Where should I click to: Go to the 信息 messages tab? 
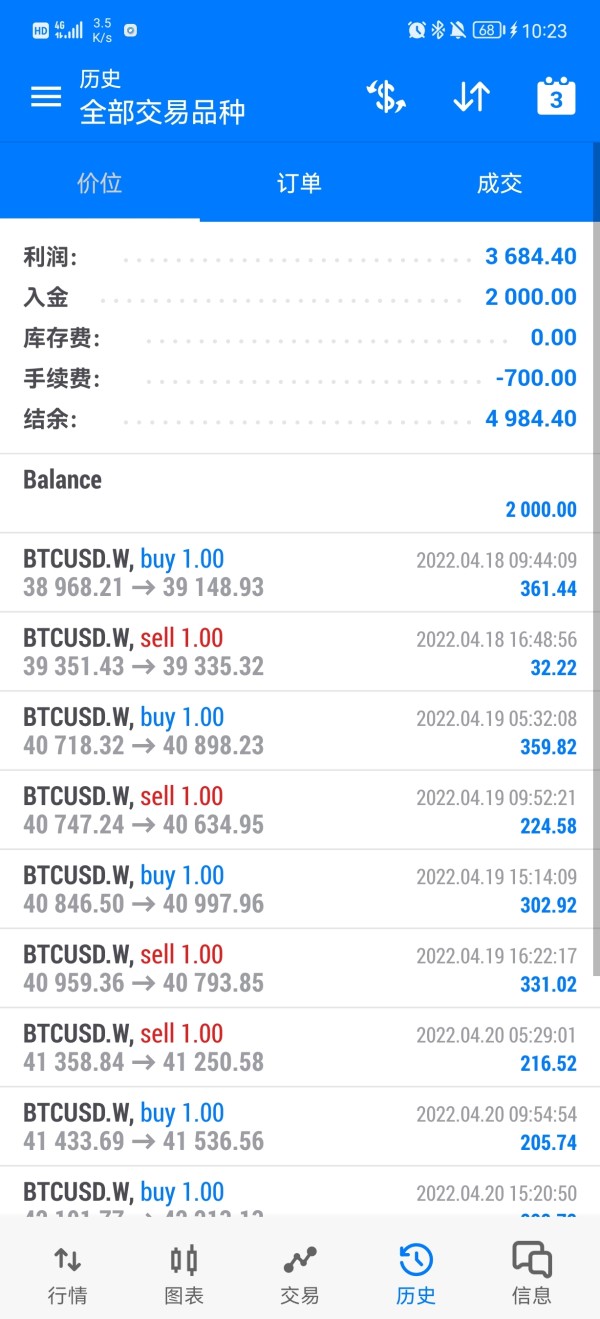(x=532, y=1273)
